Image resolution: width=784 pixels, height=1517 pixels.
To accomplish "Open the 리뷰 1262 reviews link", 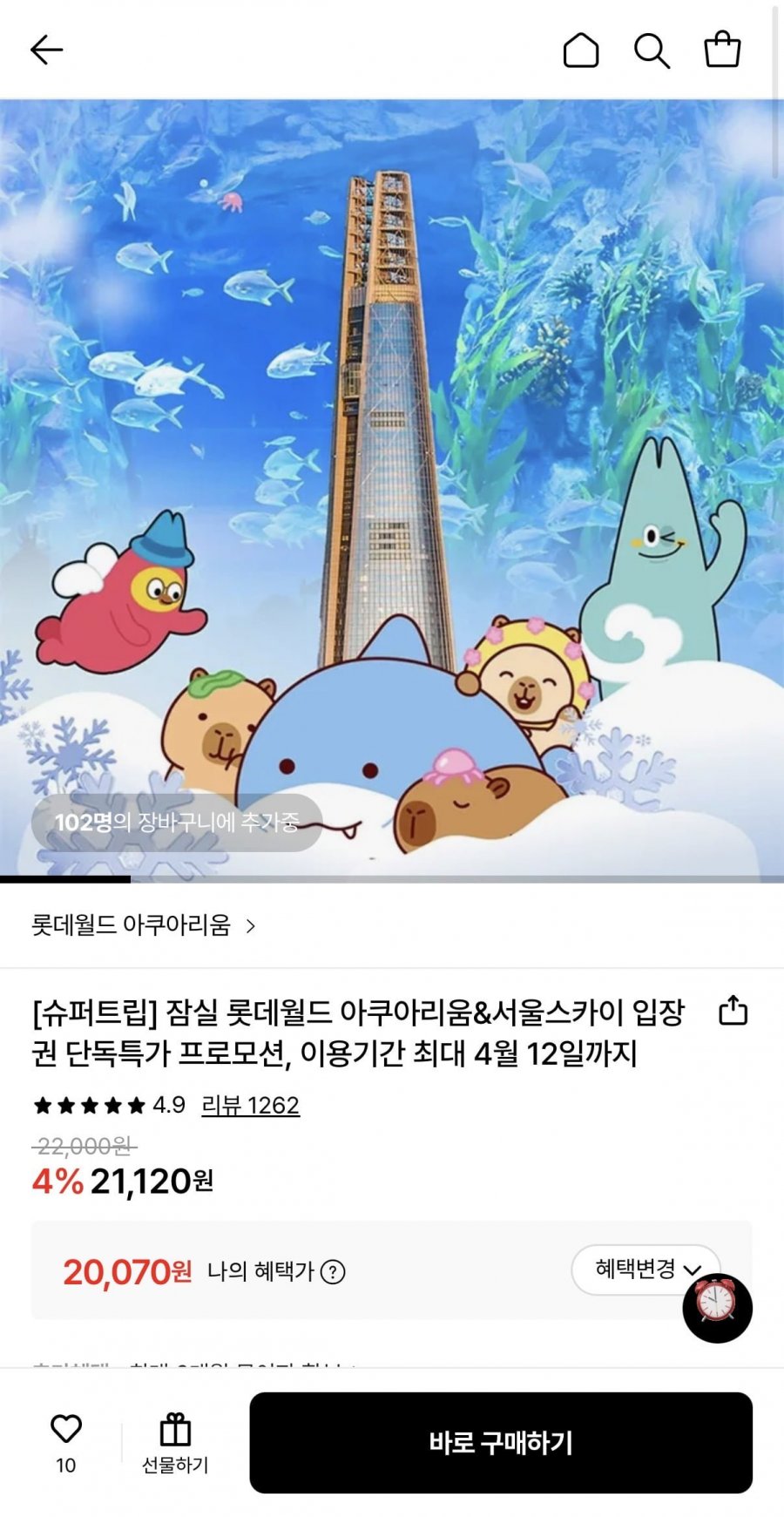I will [x=250, y=1106].
